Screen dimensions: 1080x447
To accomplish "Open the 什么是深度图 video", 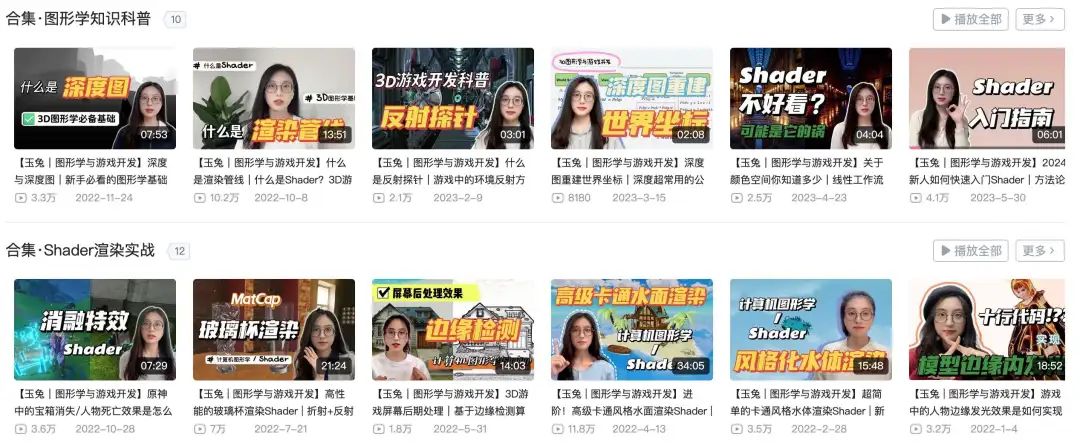I will click(x=95, y=98).
